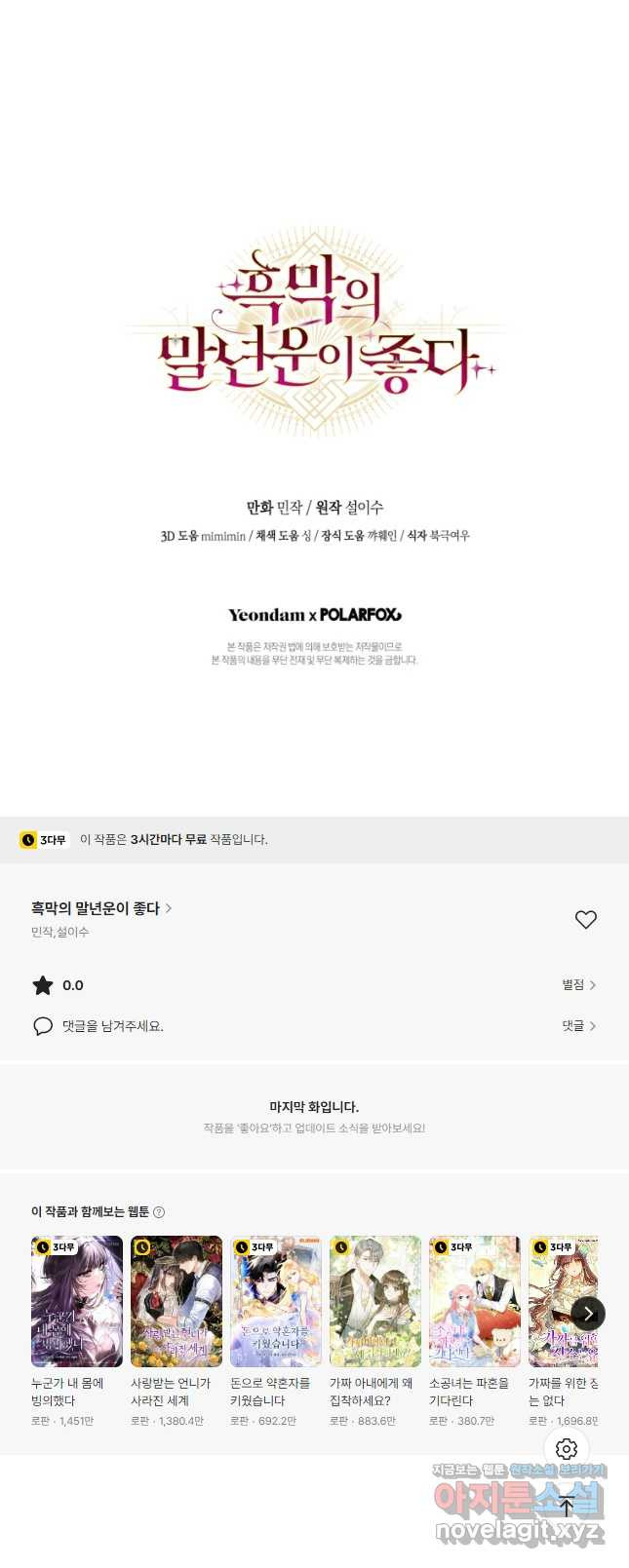The width and height of the screenshot is (629, 1568).
Task: Like this webtoon with the heart icon
Action: click(585, 919)
